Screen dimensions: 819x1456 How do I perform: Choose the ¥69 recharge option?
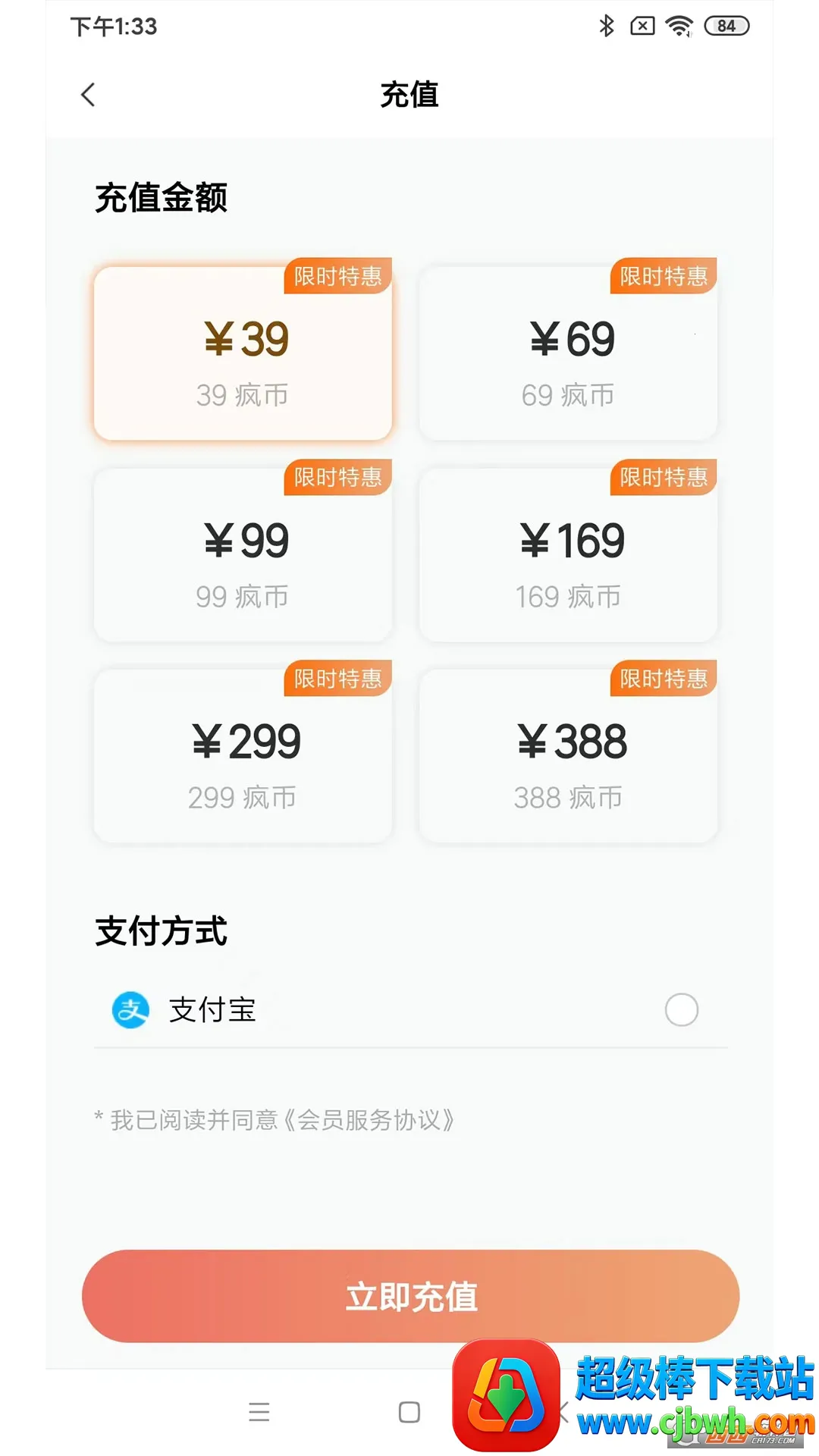(x=568, y=353)
